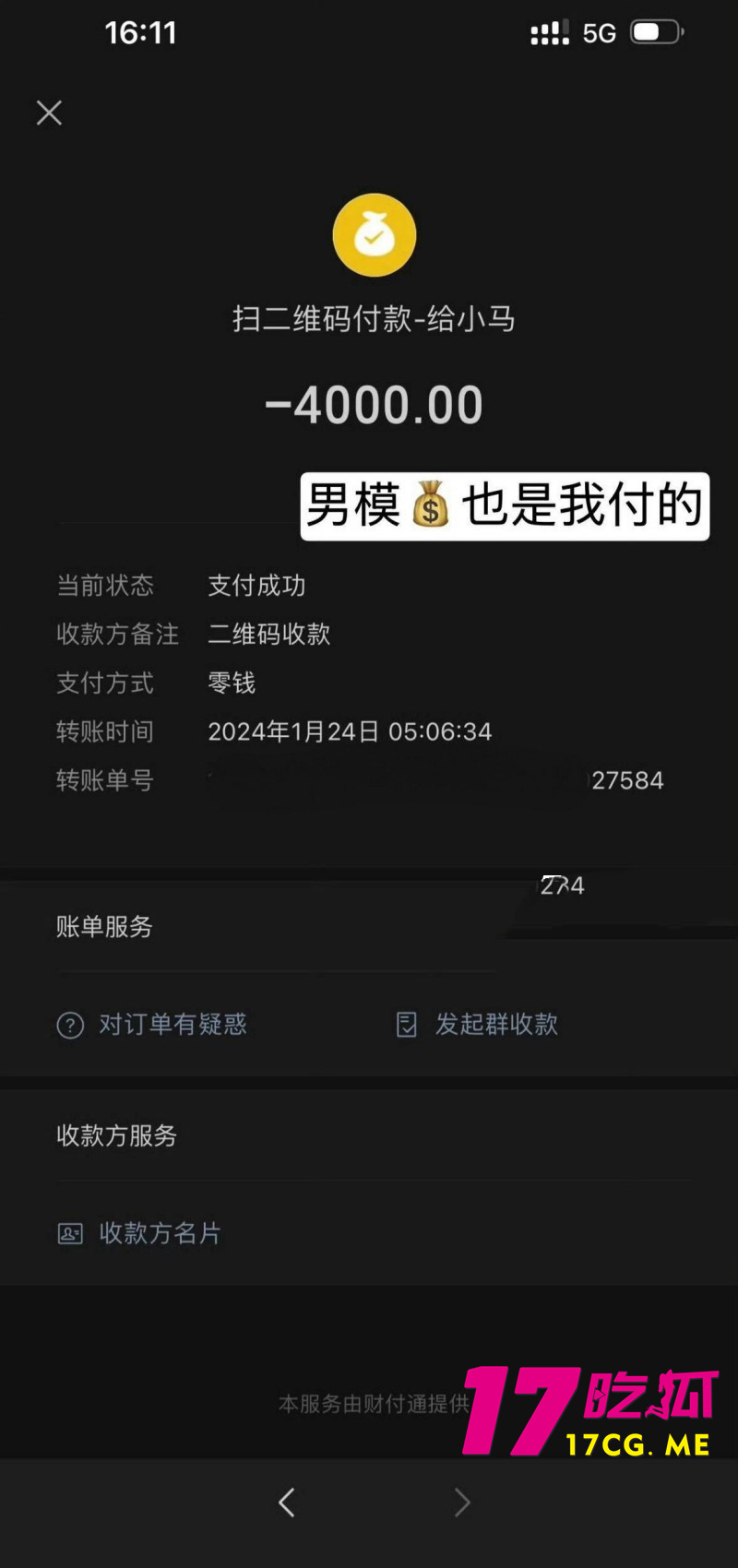Select the 收款方服务 section header
This screenshot has height=1568, width=738.
coord(115,1137)
